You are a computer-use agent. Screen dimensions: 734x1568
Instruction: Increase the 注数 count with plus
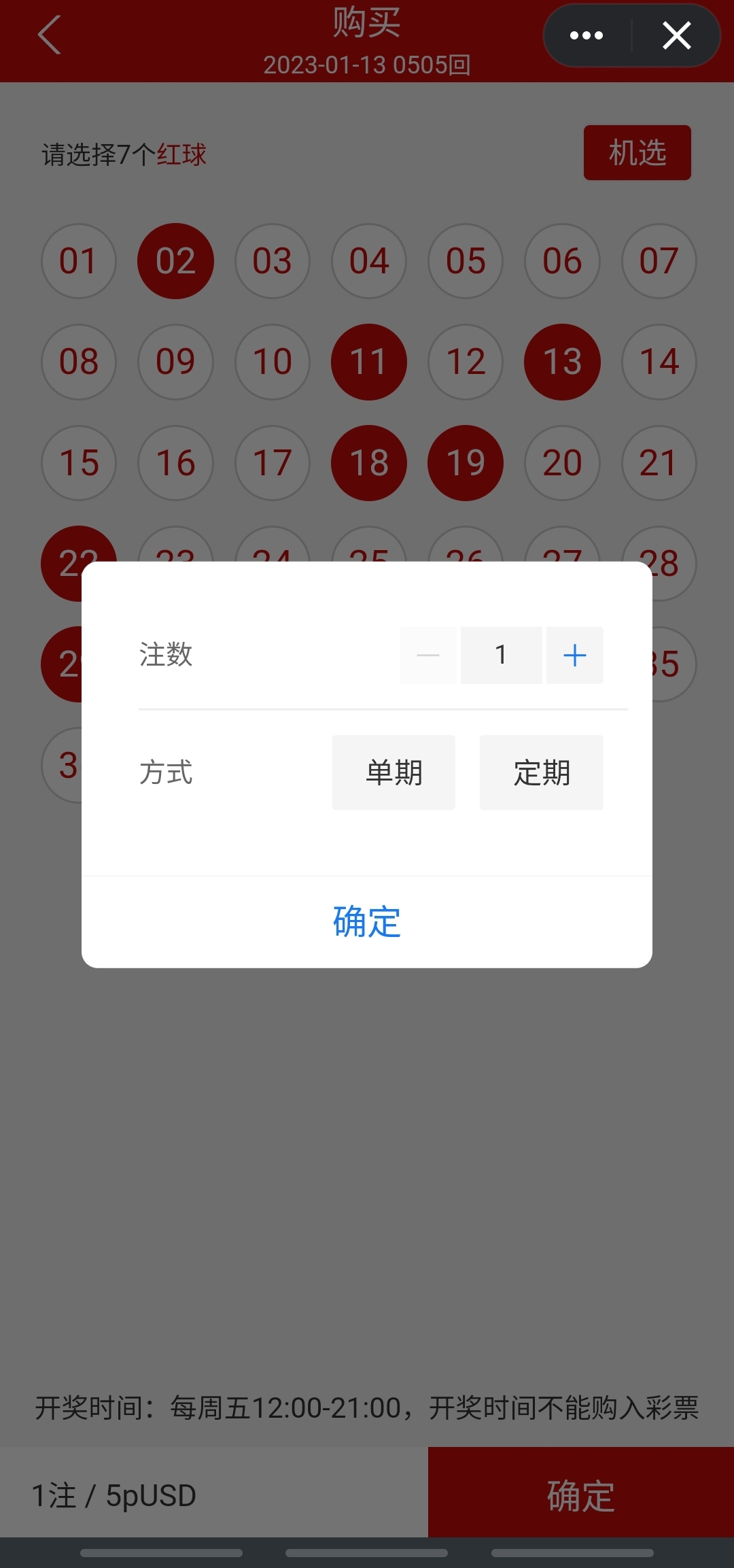(x=574, y=655)
